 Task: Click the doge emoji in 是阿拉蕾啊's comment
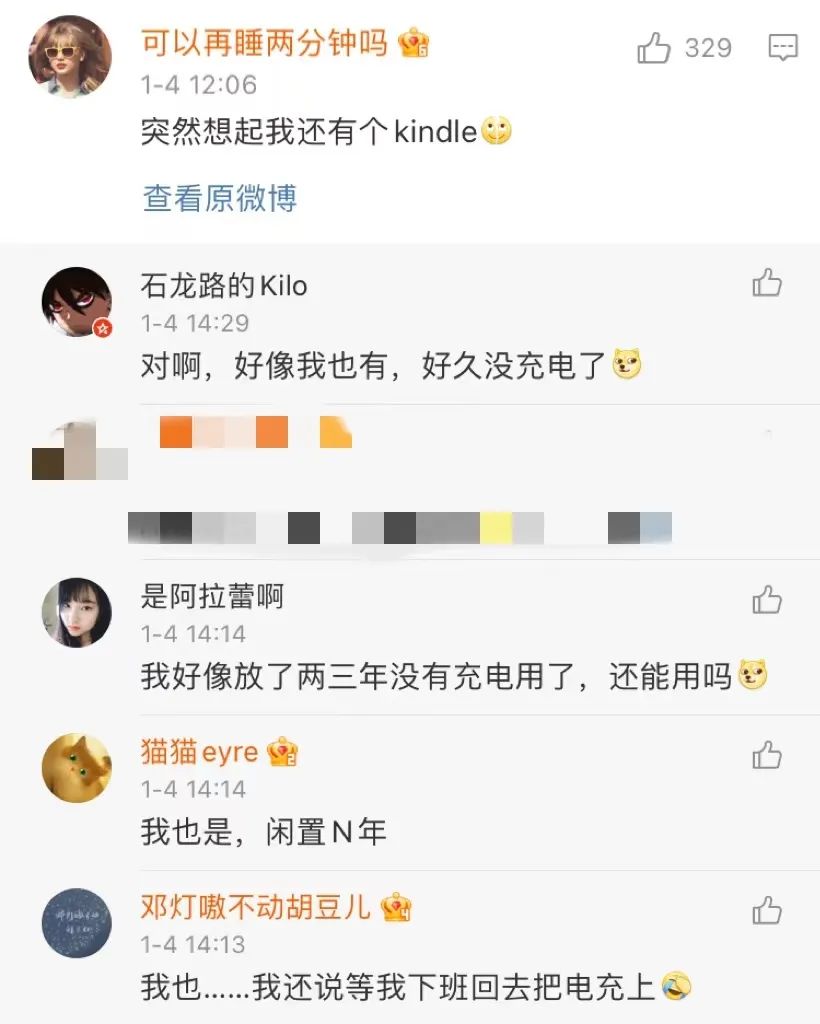click(x=752, y=675)
